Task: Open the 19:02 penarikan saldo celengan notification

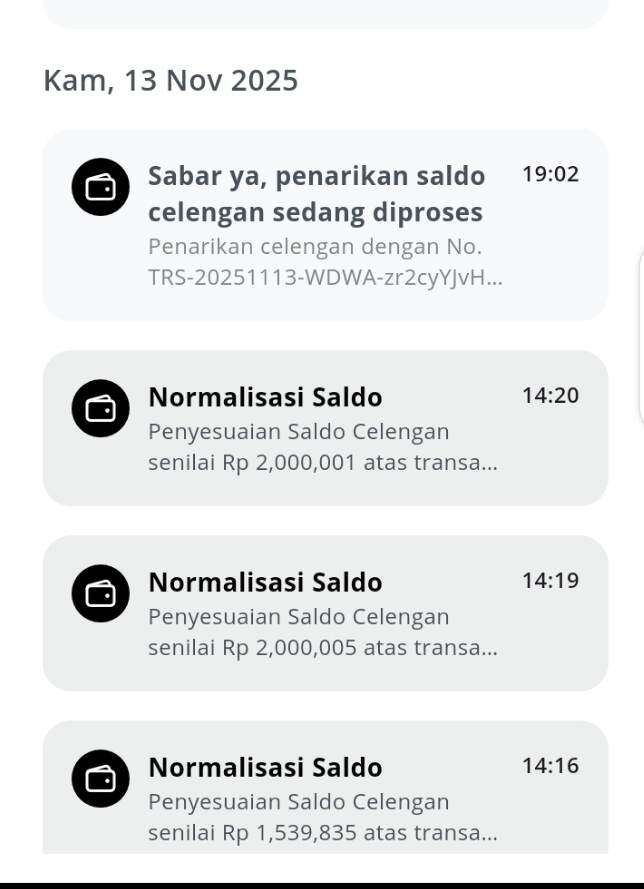Action: (325, 225)
